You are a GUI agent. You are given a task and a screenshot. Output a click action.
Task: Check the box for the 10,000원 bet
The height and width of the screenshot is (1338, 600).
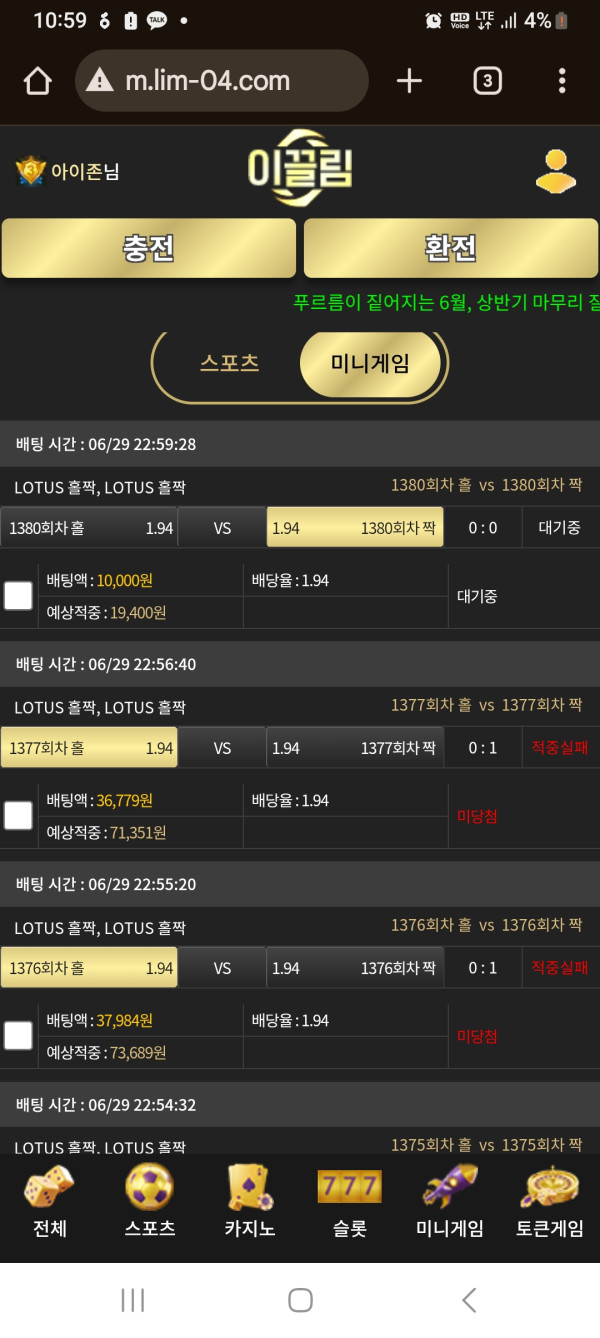pos(18,596)
